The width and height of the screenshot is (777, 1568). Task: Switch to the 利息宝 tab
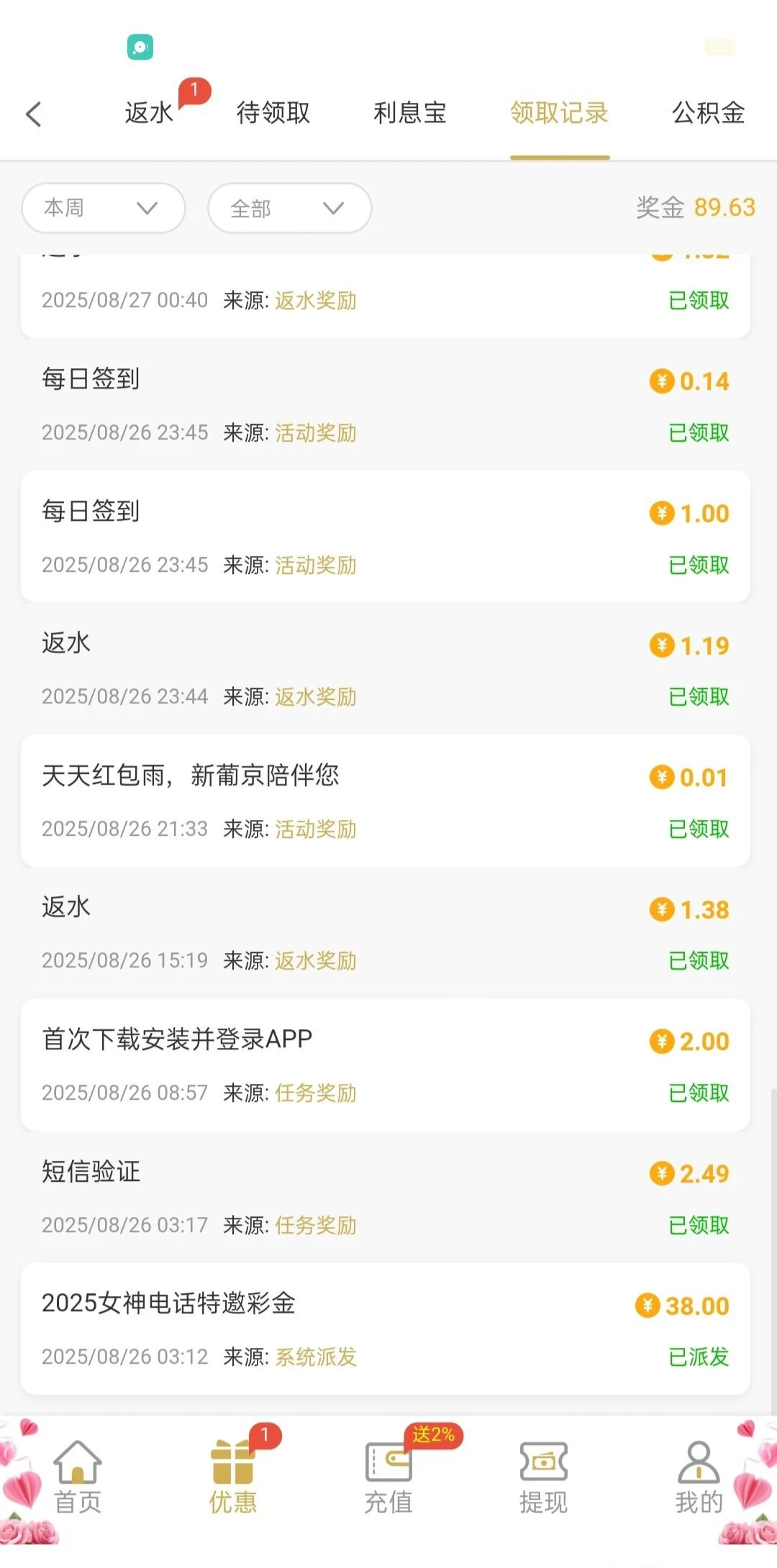click(x=410, y=113)
